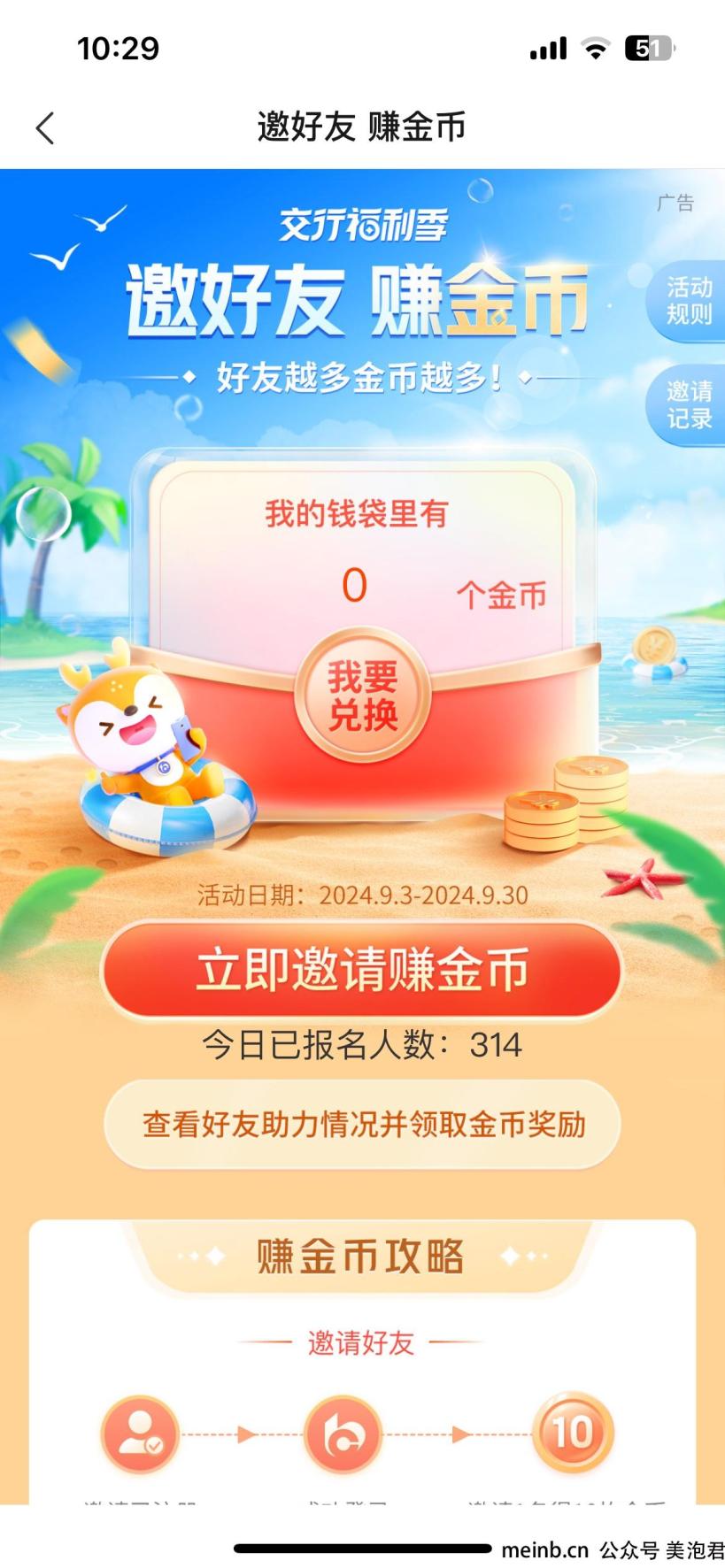Image resolution: width=725 pixels, height=1568 pixels.
Task: Tap the 我要兑换 round button
Action: (362, 696)
